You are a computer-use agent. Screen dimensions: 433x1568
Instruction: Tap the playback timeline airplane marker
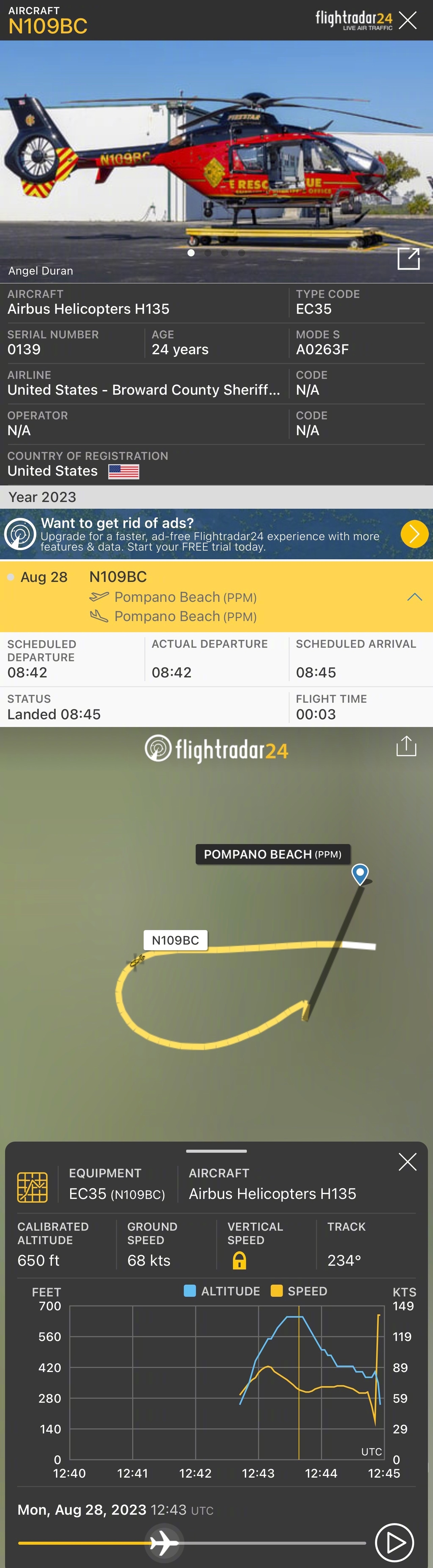[164, 1542]
